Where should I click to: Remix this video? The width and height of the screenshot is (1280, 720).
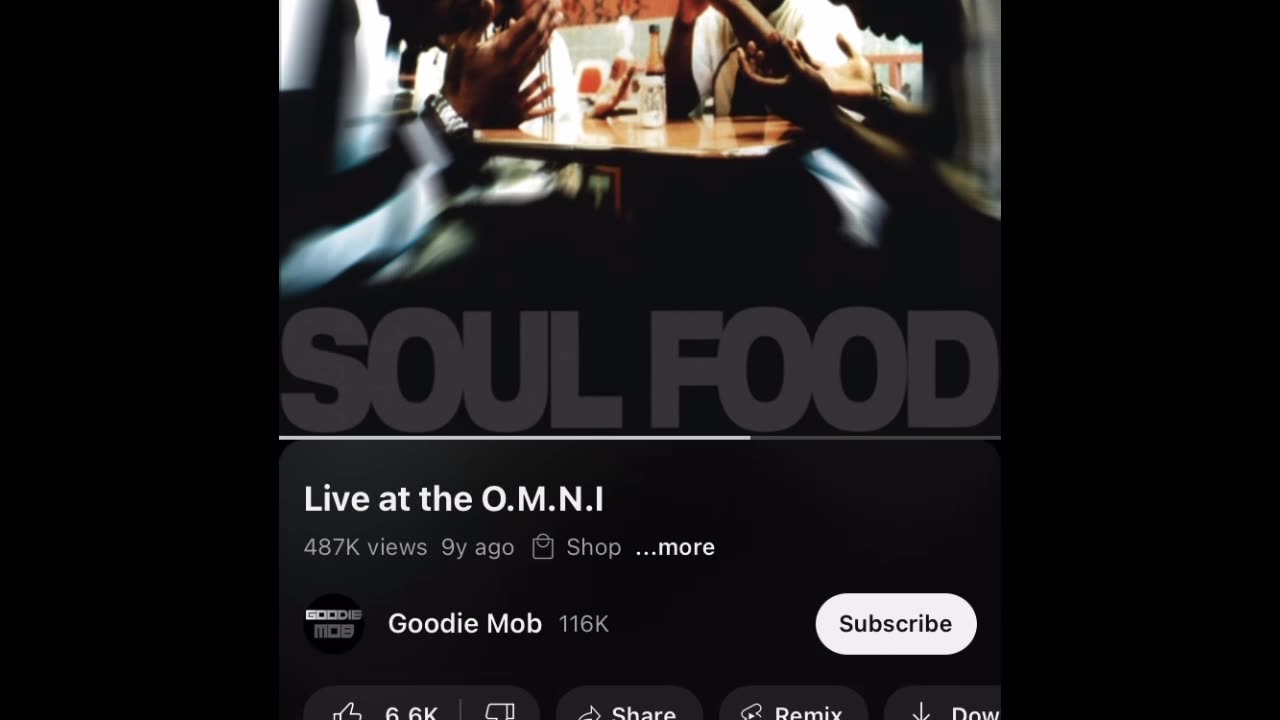click(792, 711)
